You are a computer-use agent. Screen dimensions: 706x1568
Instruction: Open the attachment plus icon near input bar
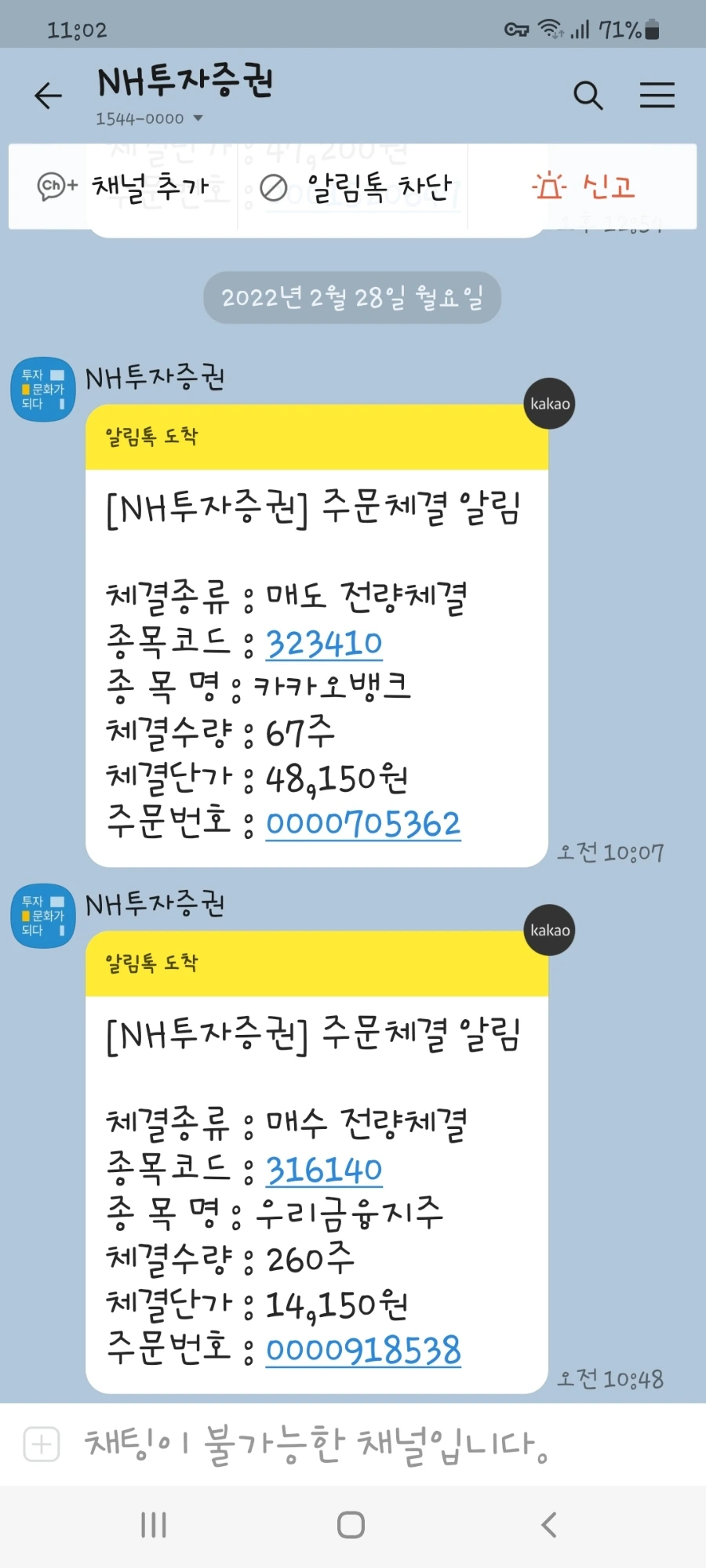(x=42, y=1445)
